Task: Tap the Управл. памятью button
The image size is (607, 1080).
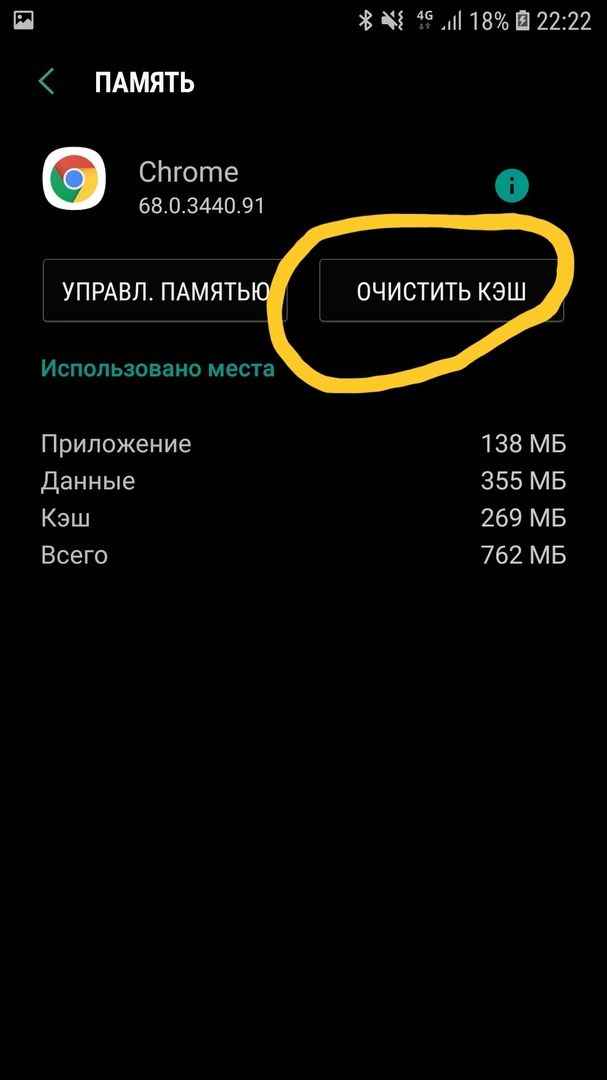Action: click(x=165, y=291)
